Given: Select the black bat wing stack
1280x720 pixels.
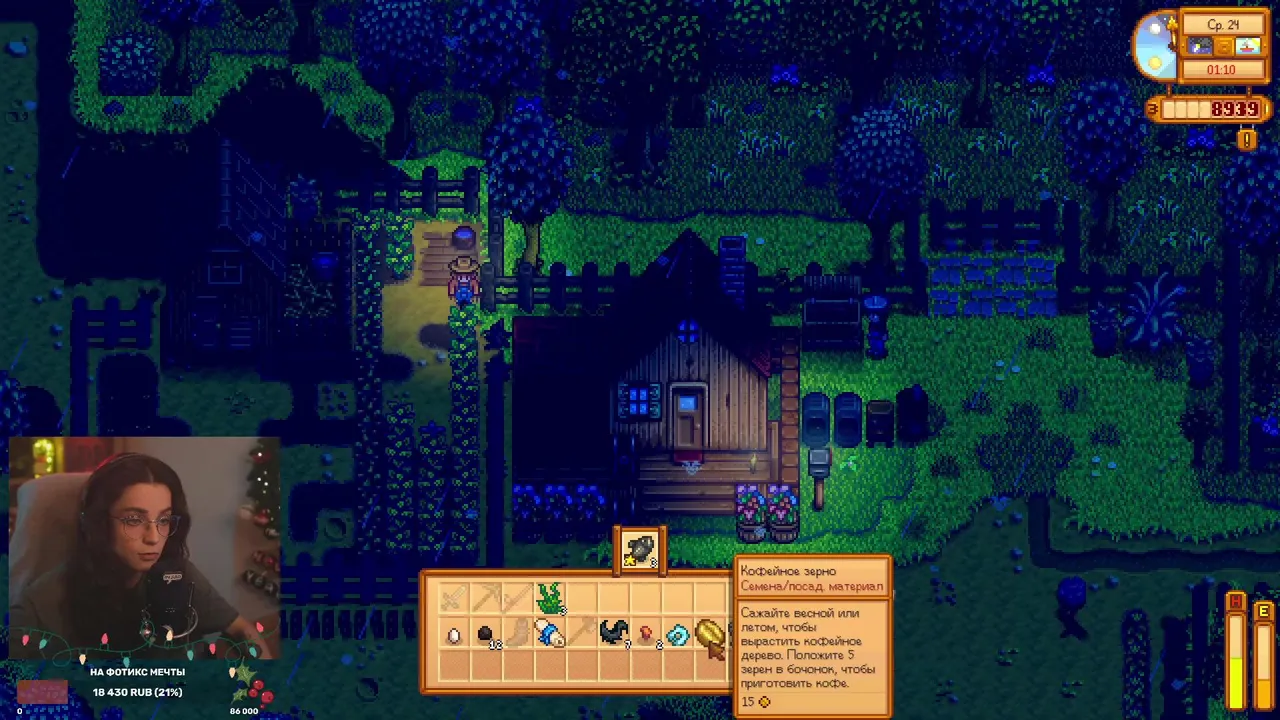Looking at the screenshot, I should (613, 633).
